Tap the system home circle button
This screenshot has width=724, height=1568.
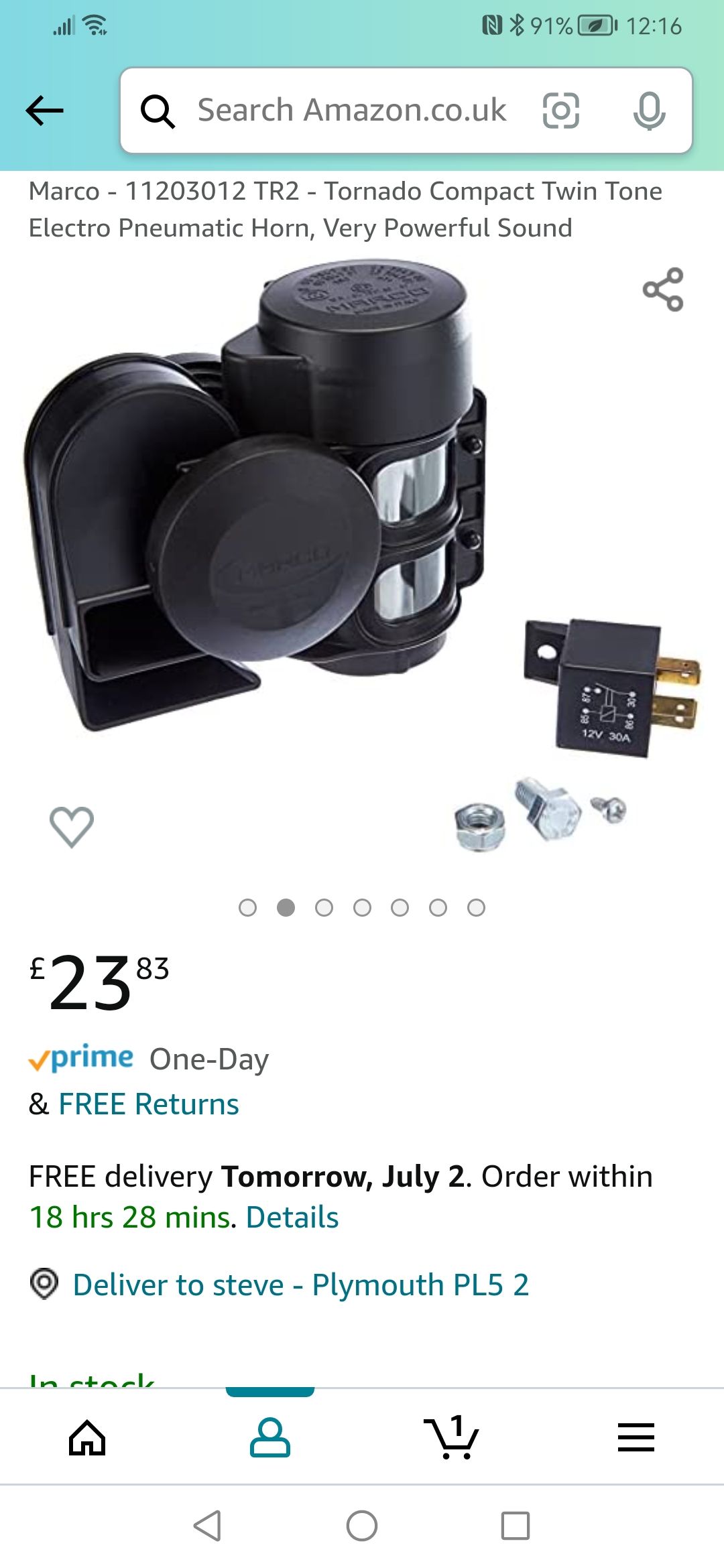click(362, 1526)
